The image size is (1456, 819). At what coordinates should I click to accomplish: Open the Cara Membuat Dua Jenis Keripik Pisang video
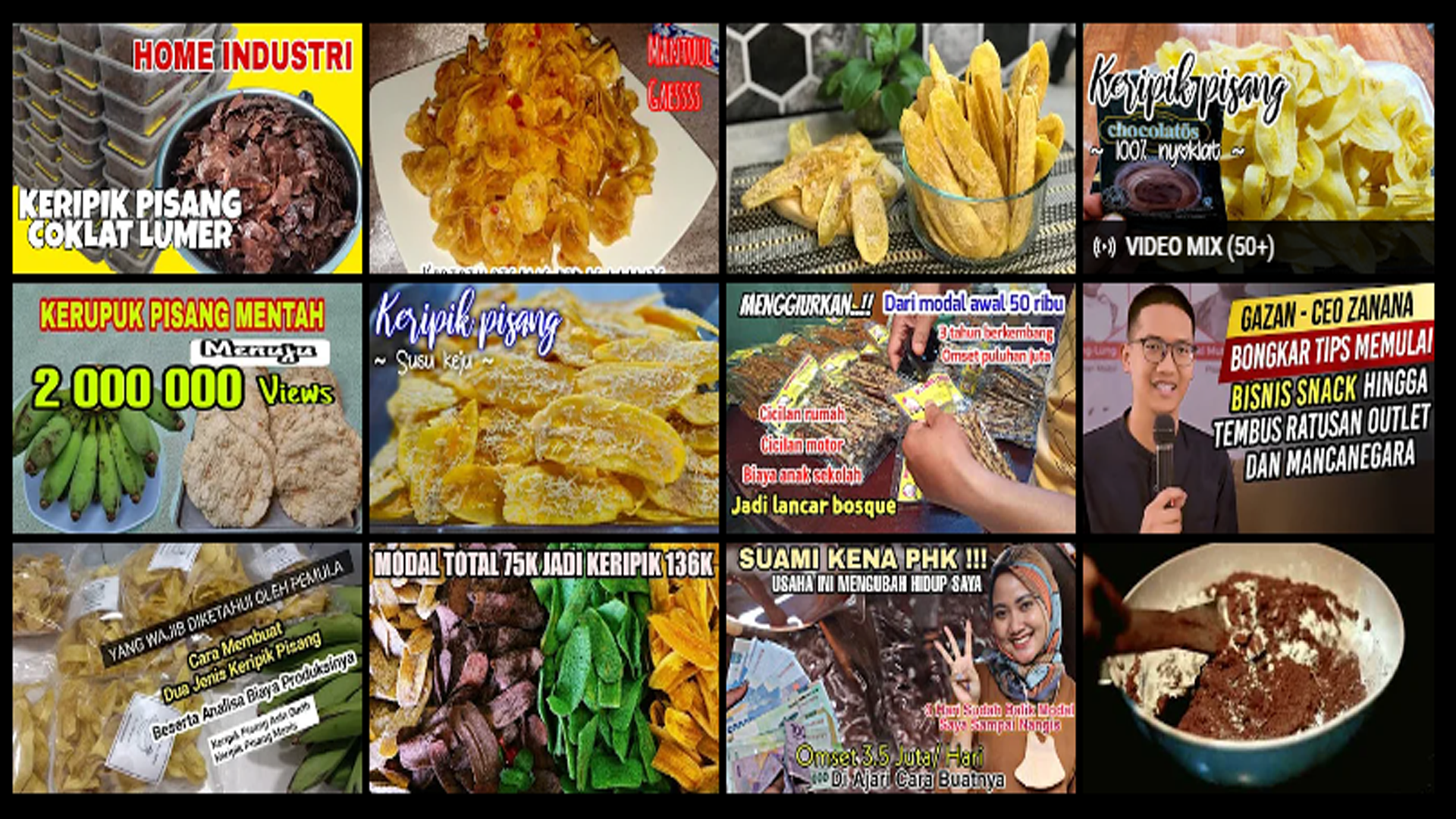click(x=187, y=668)
